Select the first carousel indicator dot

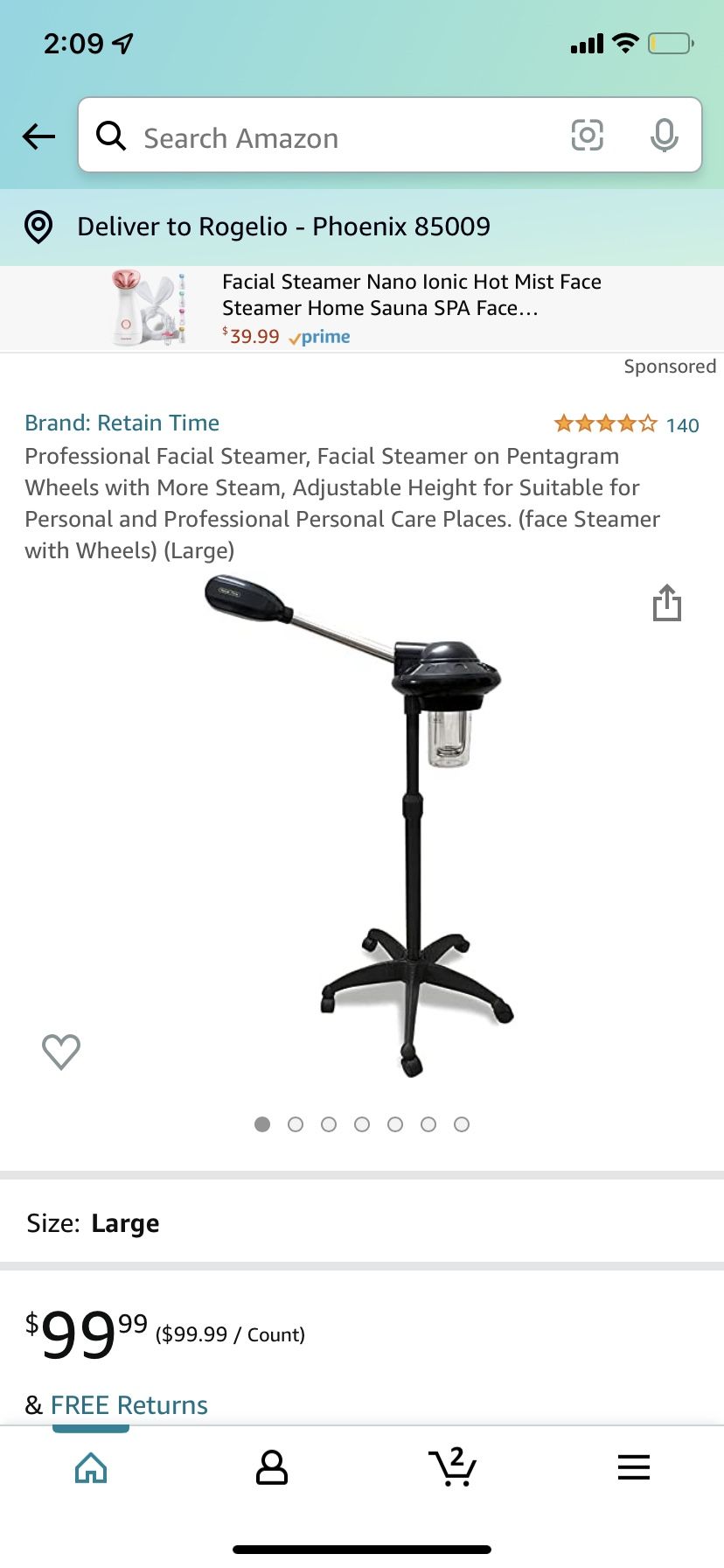click(x=261, y=1123)
